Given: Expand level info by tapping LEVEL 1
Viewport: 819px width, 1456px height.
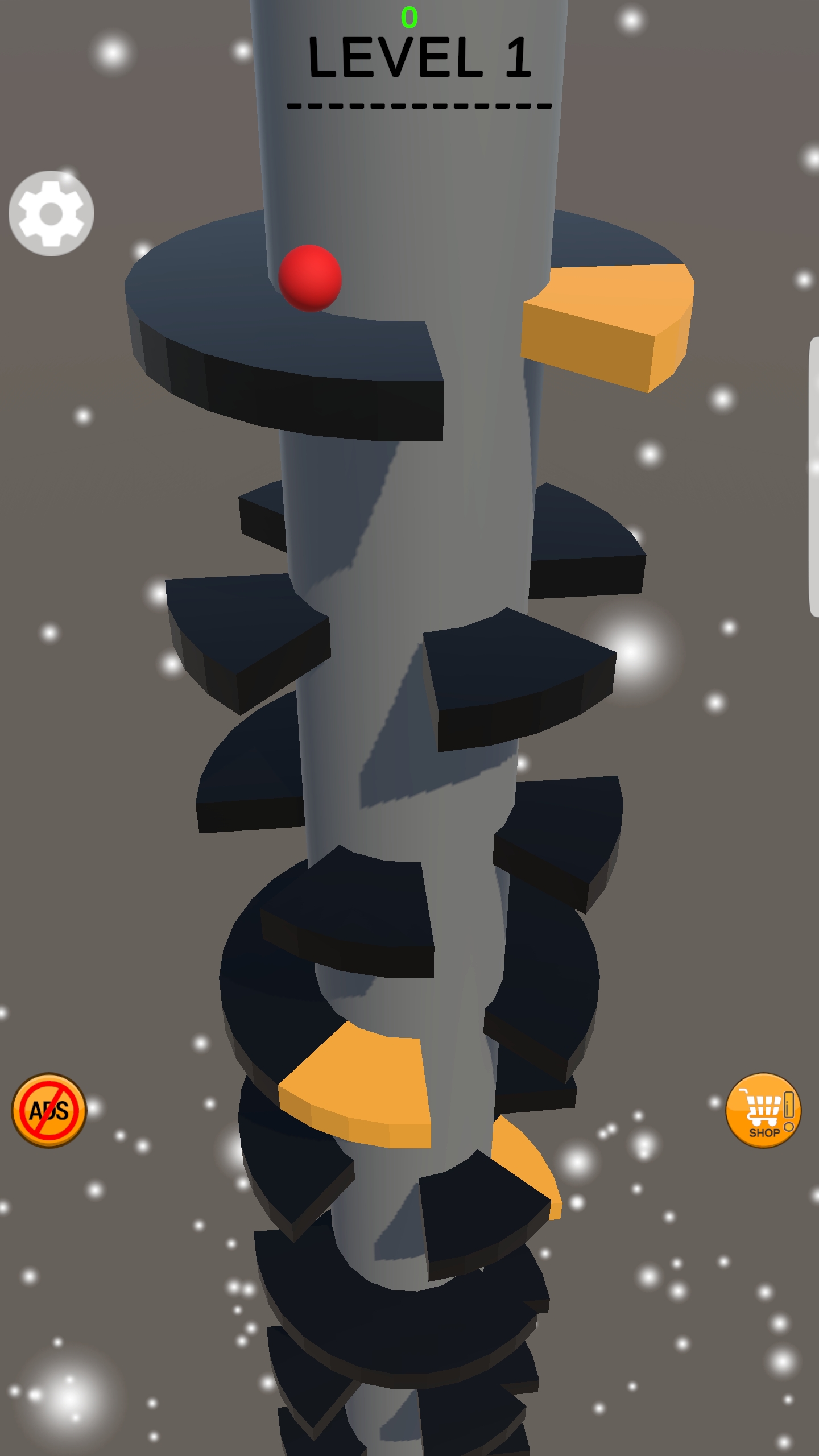Looking at the screenshot, I should pos(421,57).
